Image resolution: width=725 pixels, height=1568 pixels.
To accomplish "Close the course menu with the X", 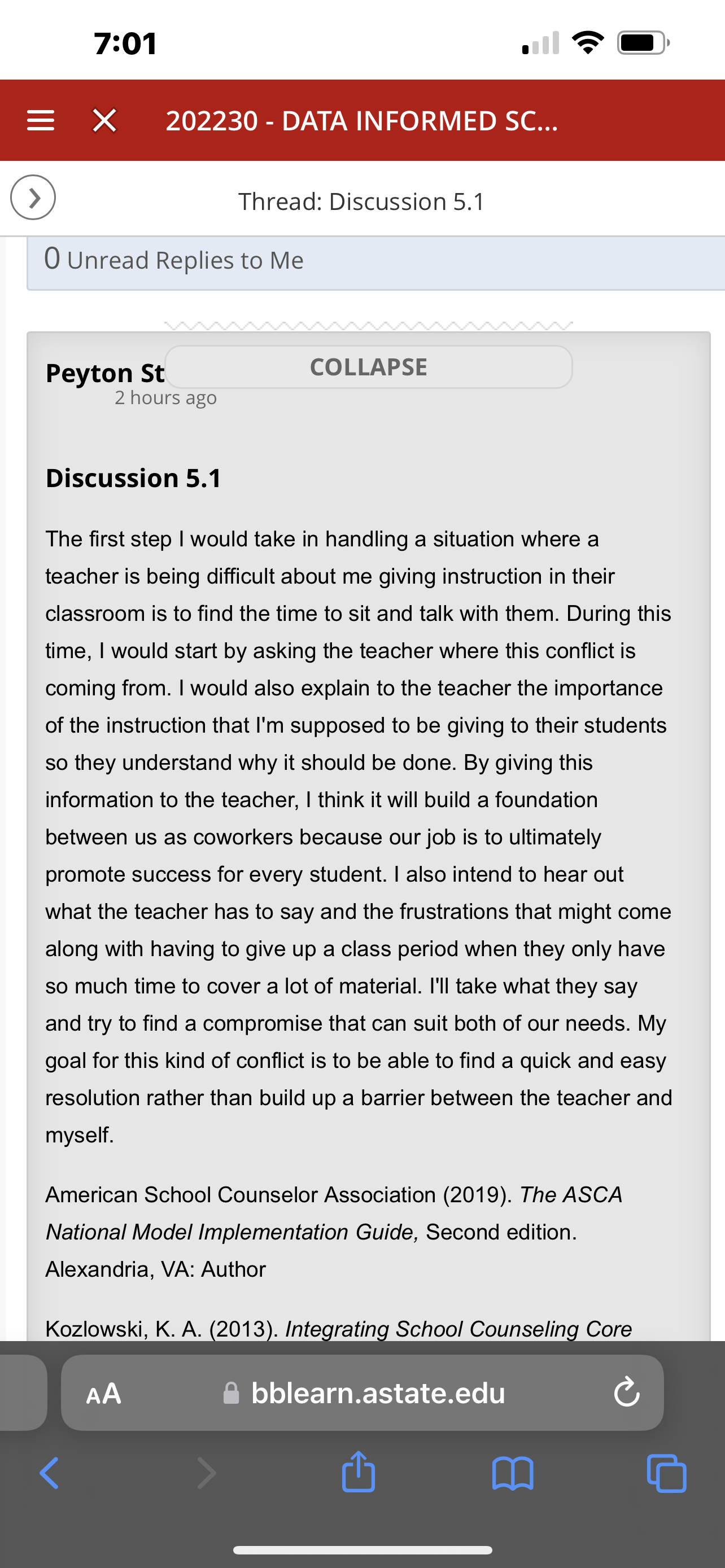I will point(104,121).
